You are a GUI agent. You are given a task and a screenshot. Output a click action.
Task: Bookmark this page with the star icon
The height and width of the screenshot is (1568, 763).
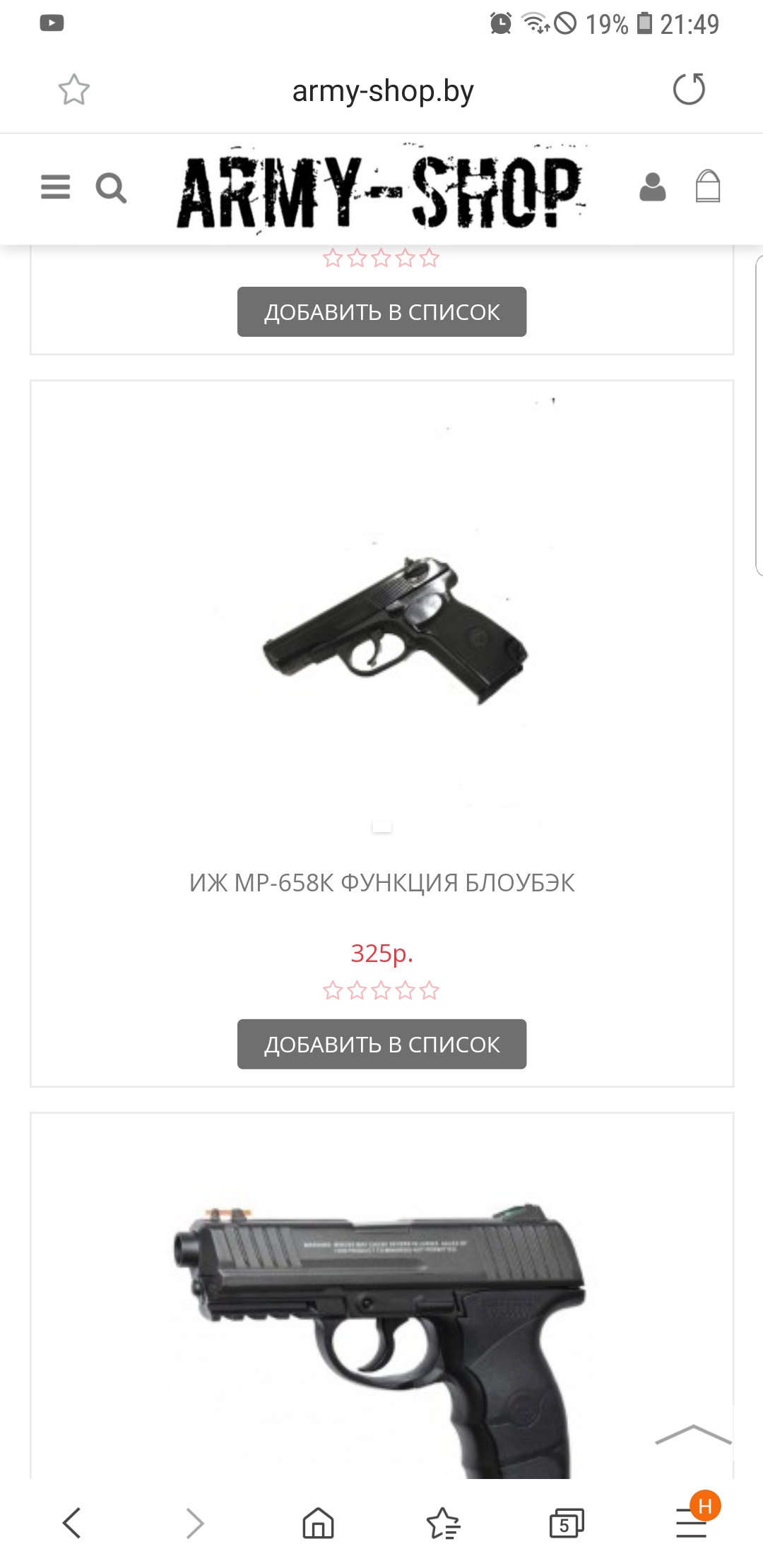(73, 90)
